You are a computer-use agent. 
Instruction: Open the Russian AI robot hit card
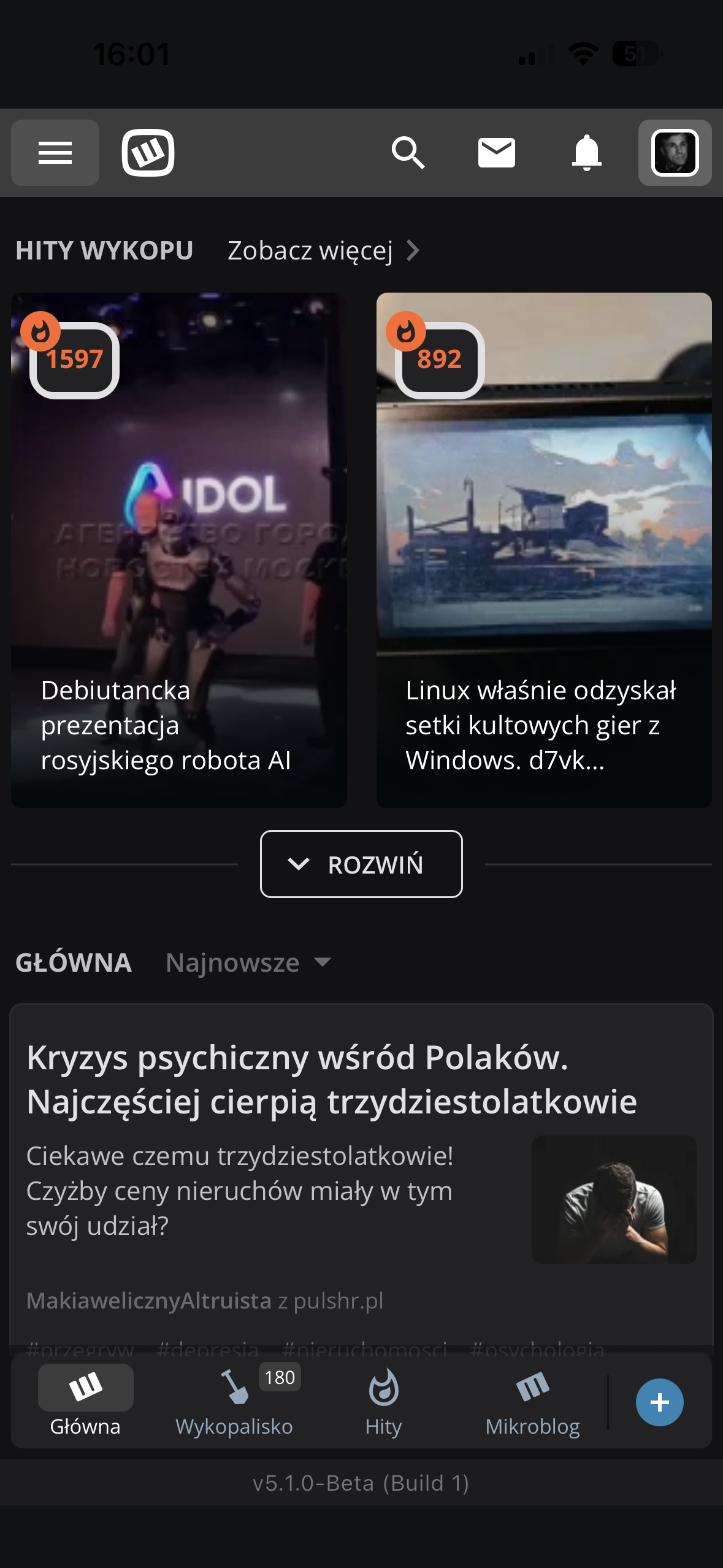(x=179, y=550)
